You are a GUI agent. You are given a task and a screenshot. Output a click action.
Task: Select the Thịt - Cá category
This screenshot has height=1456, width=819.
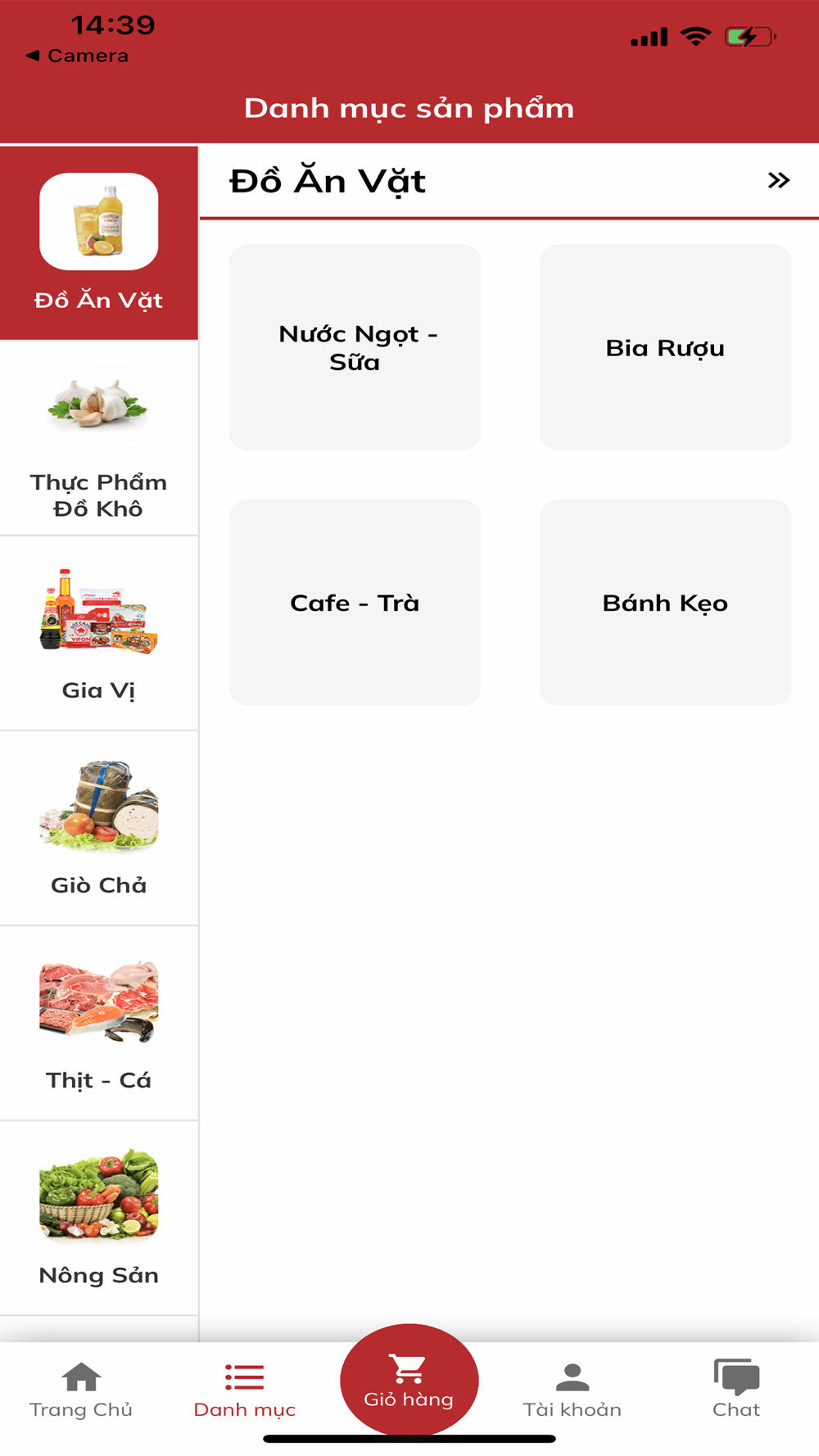[x=99, y=1023]
